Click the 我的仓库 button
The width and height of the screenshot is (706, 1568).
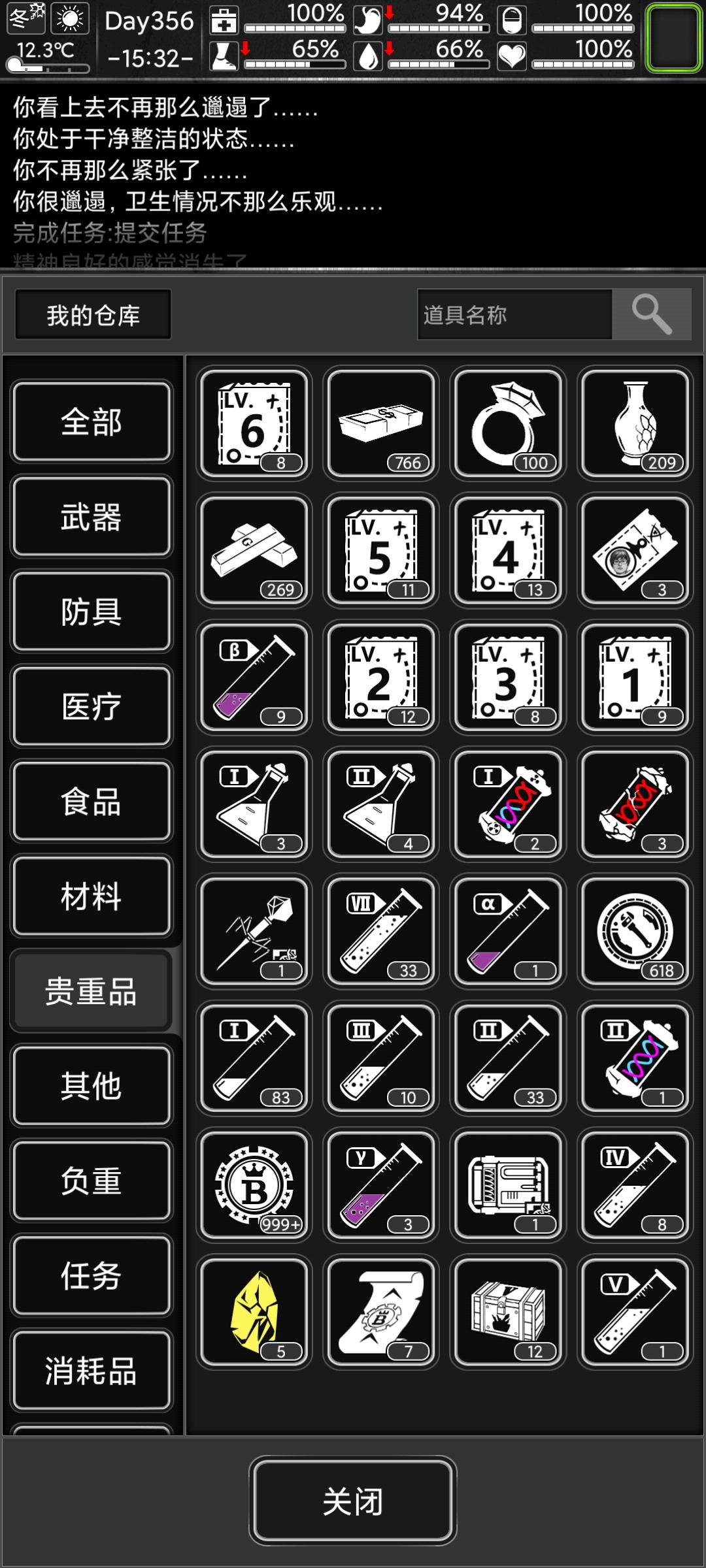pyautogui.click(x=92, y=314)
